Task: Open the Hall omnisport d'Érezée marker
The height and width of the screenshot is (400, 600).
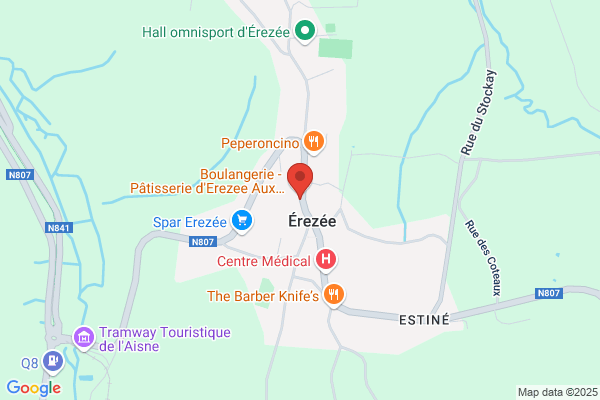Action: 305,31
